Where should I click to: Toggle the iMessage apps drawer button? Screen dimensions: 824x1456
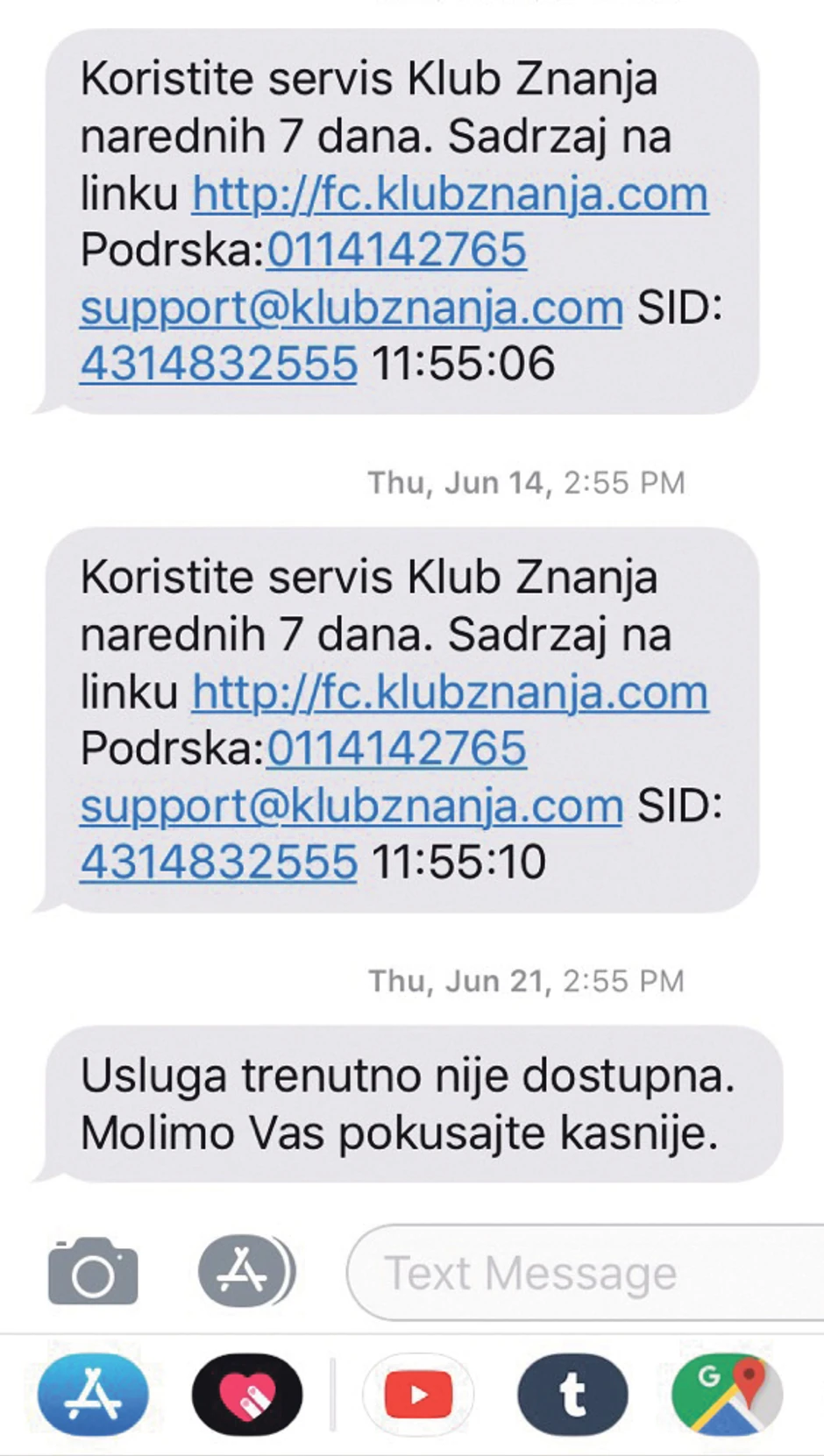(245, 1271)
